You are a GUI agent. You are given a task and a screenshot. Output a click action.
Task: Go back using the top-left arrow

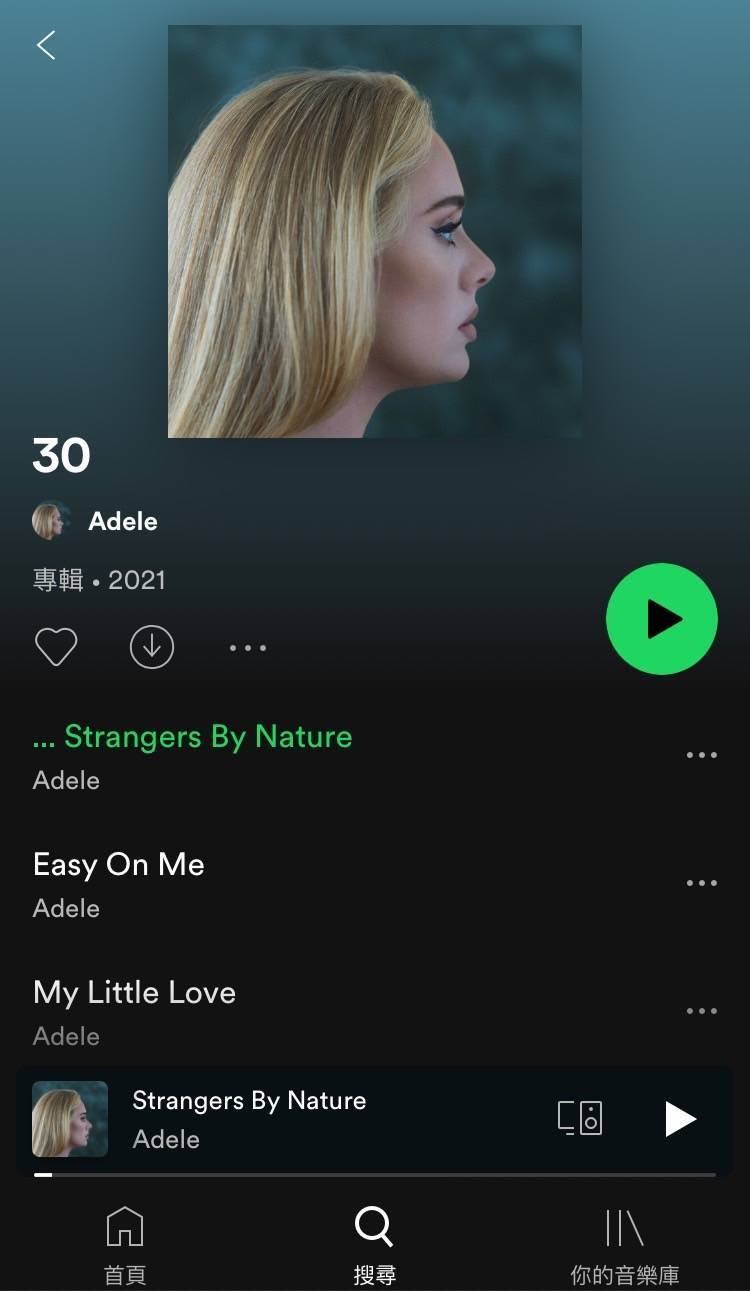pos(45,45)
